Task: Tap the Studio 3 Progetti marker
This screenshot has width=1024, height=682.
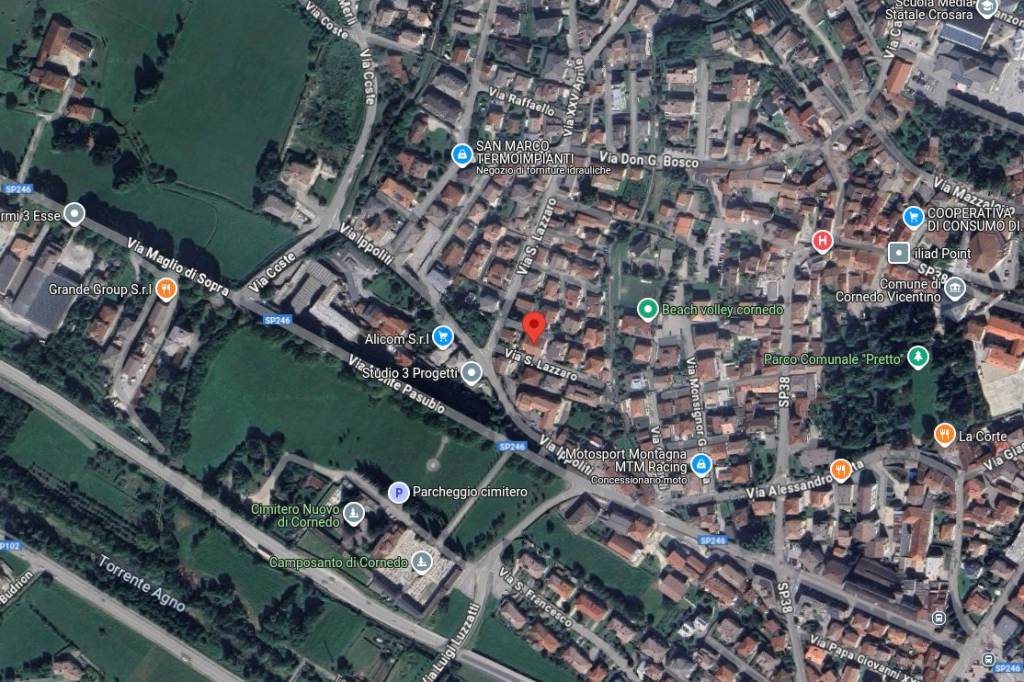Action: [473, 373]
